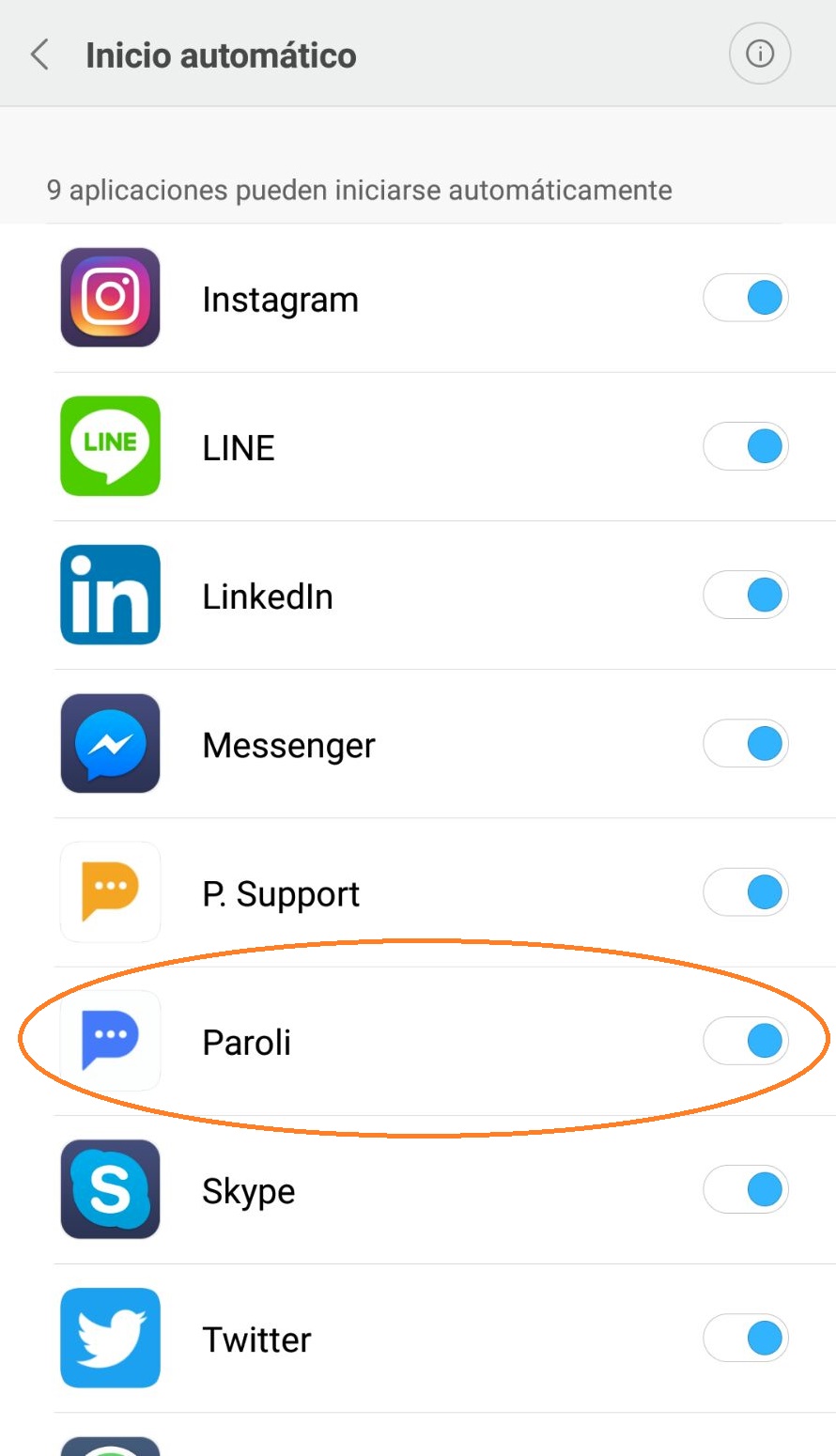Viewport: 836px width, 1456px height.
Task: Switch off Messenger autostart
Action: tap(746, 744)
